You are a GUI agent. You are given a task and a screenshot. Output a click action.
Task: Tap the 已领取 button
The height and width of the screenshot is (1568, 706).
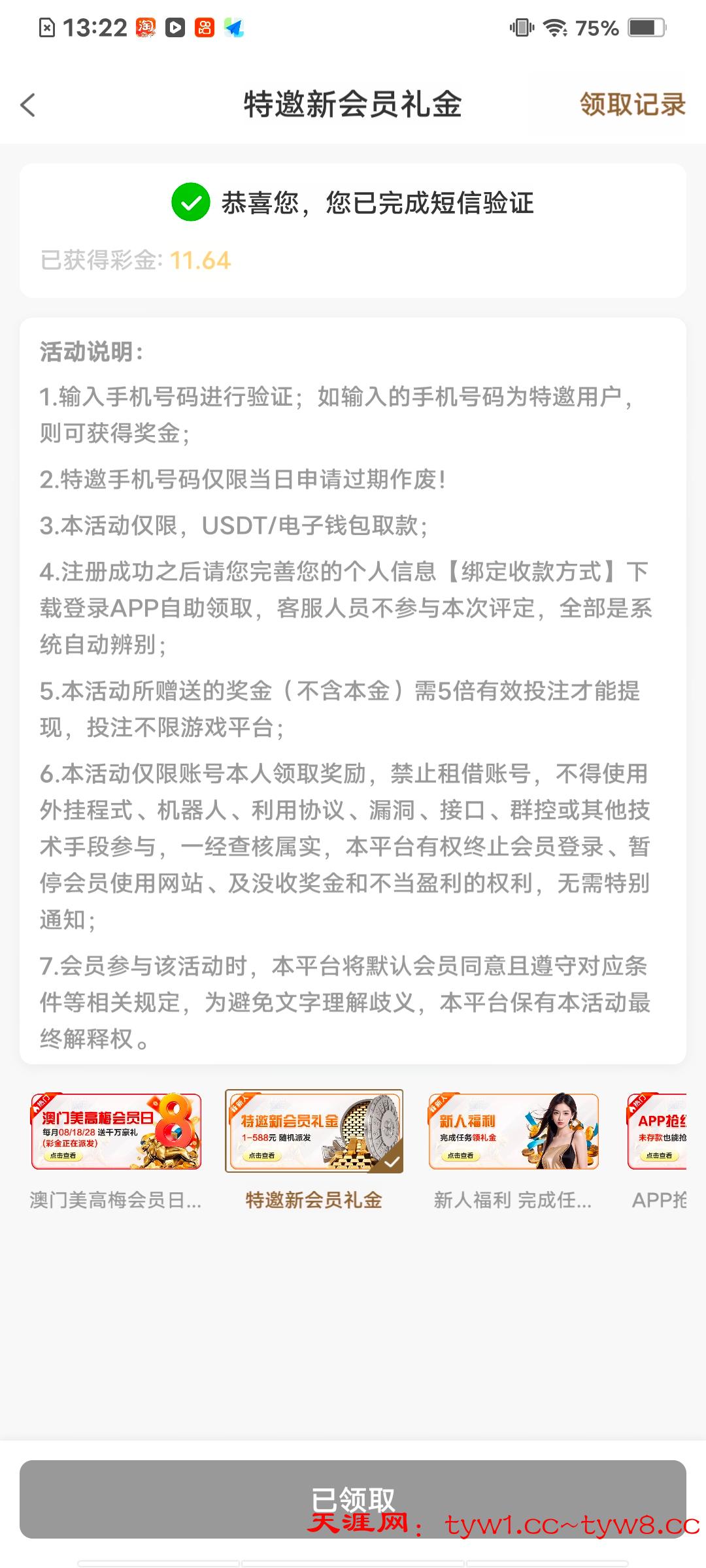[x=353, y=1499]
